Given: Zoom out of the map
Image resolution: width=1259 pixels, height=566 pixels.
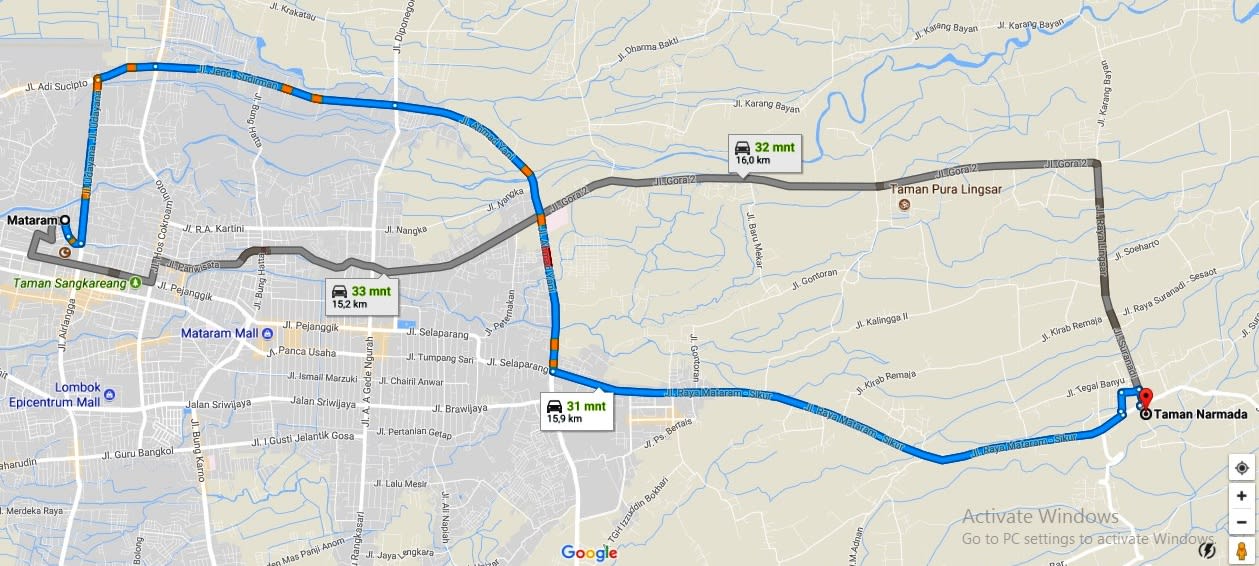Looking at the screenshot, I should click(x=1241, y=521).
